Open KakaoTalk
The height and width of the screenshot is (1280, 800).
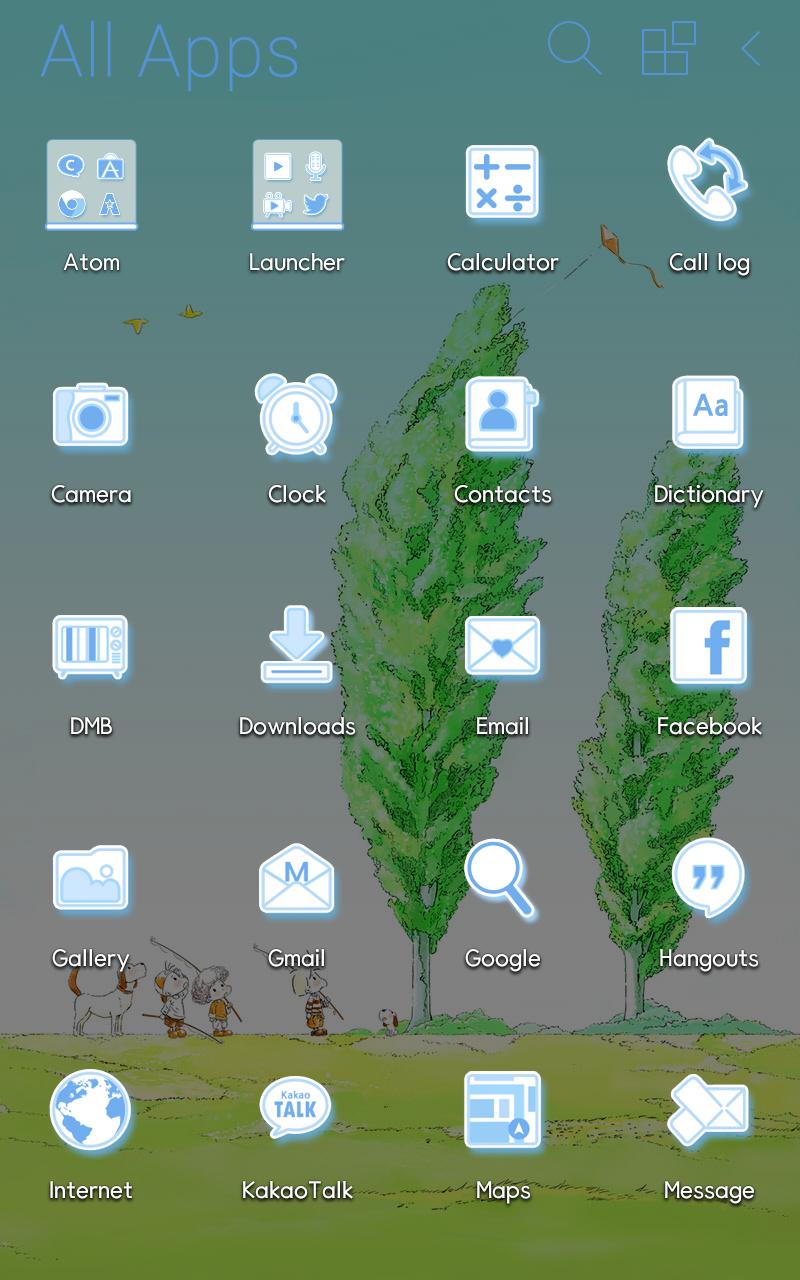(297, 1110)
